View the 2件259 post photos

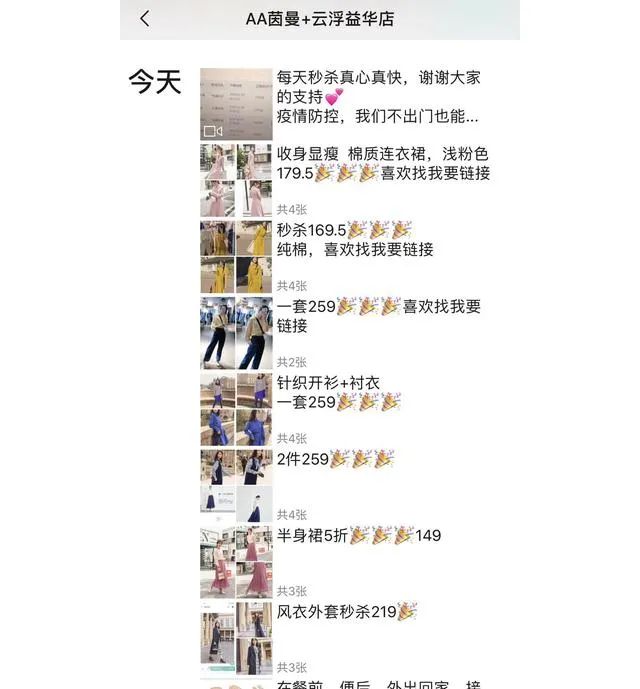[x=236, y=486]
